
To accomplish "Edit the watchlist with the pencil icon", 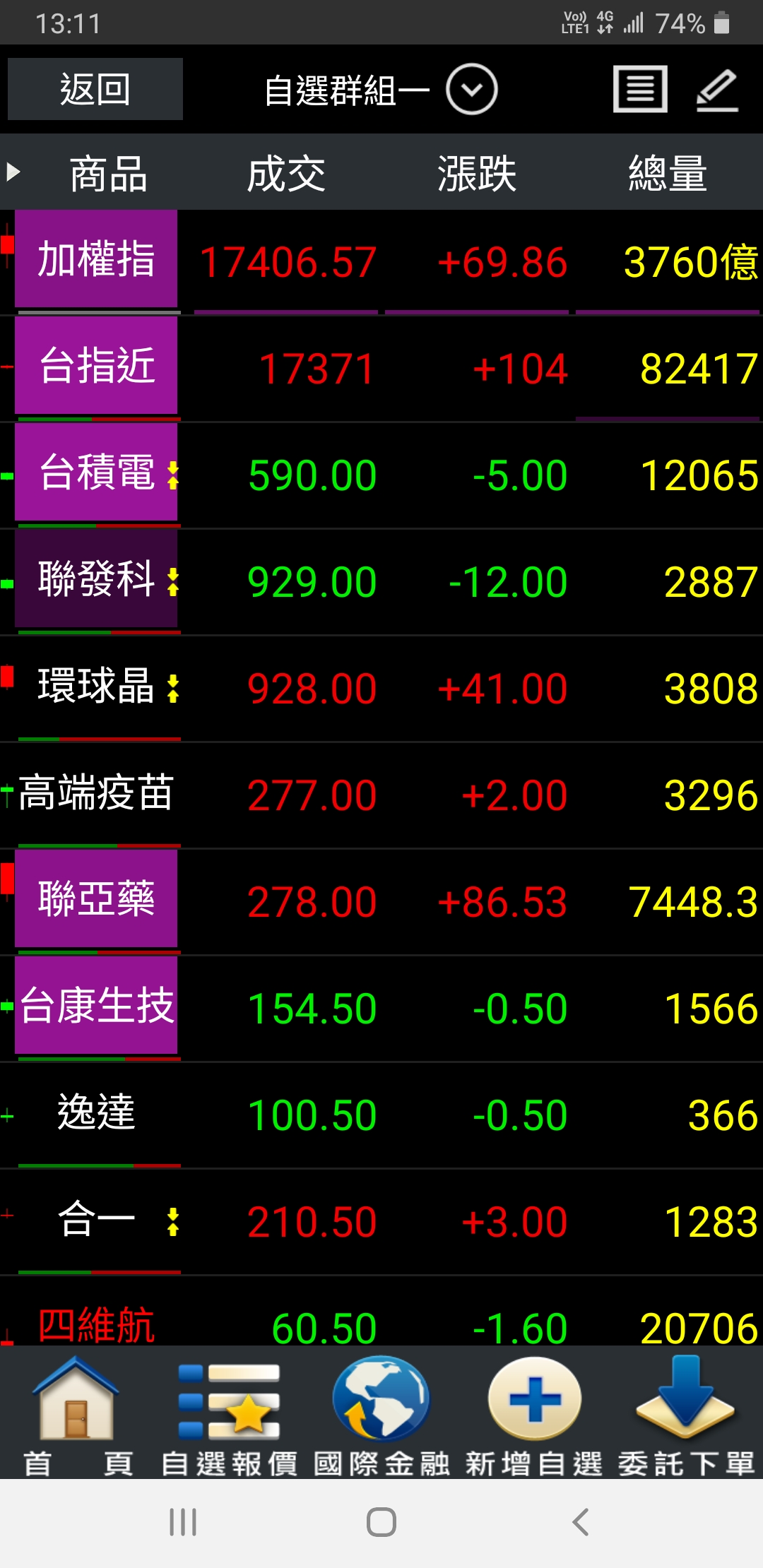I will coord(717,90).
